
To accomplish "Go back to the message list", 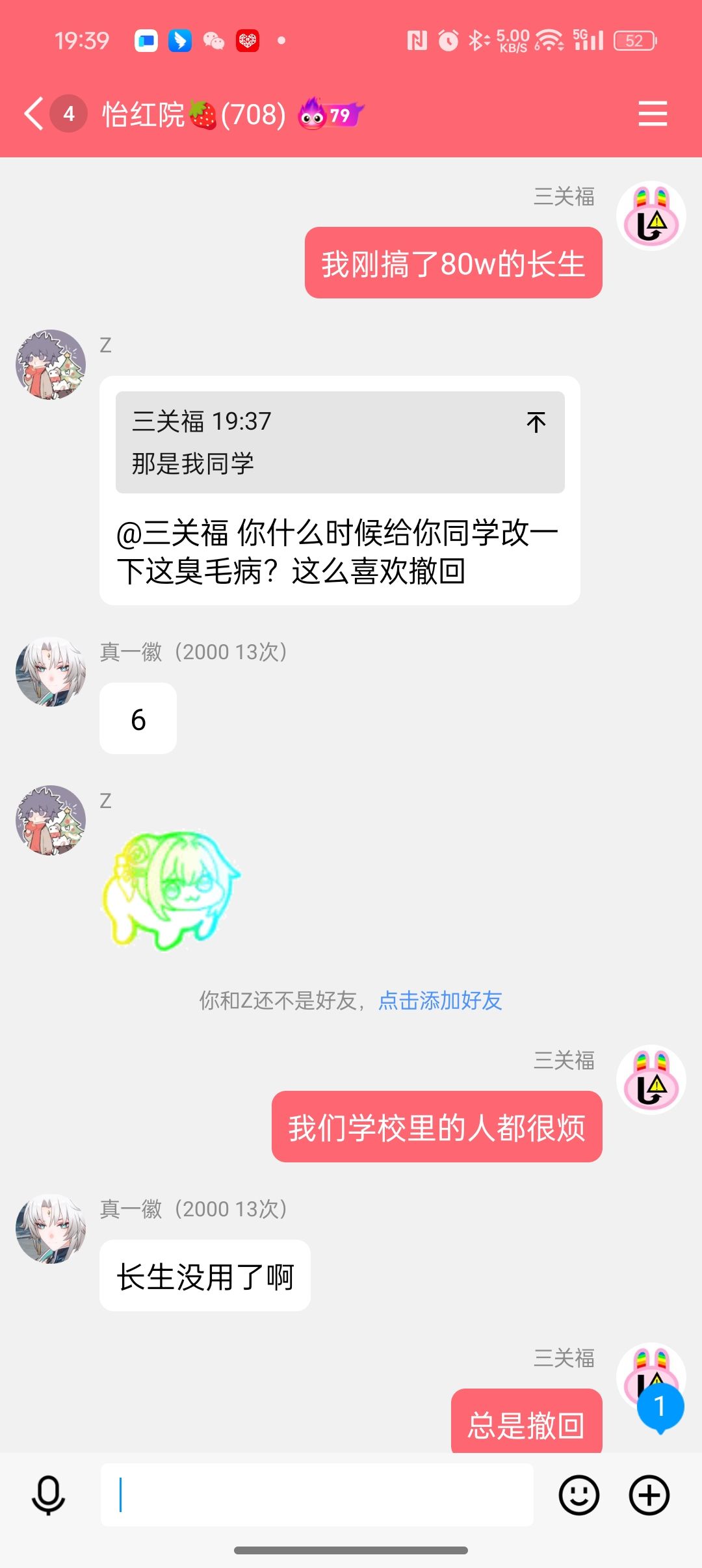I will pos(35,114).
